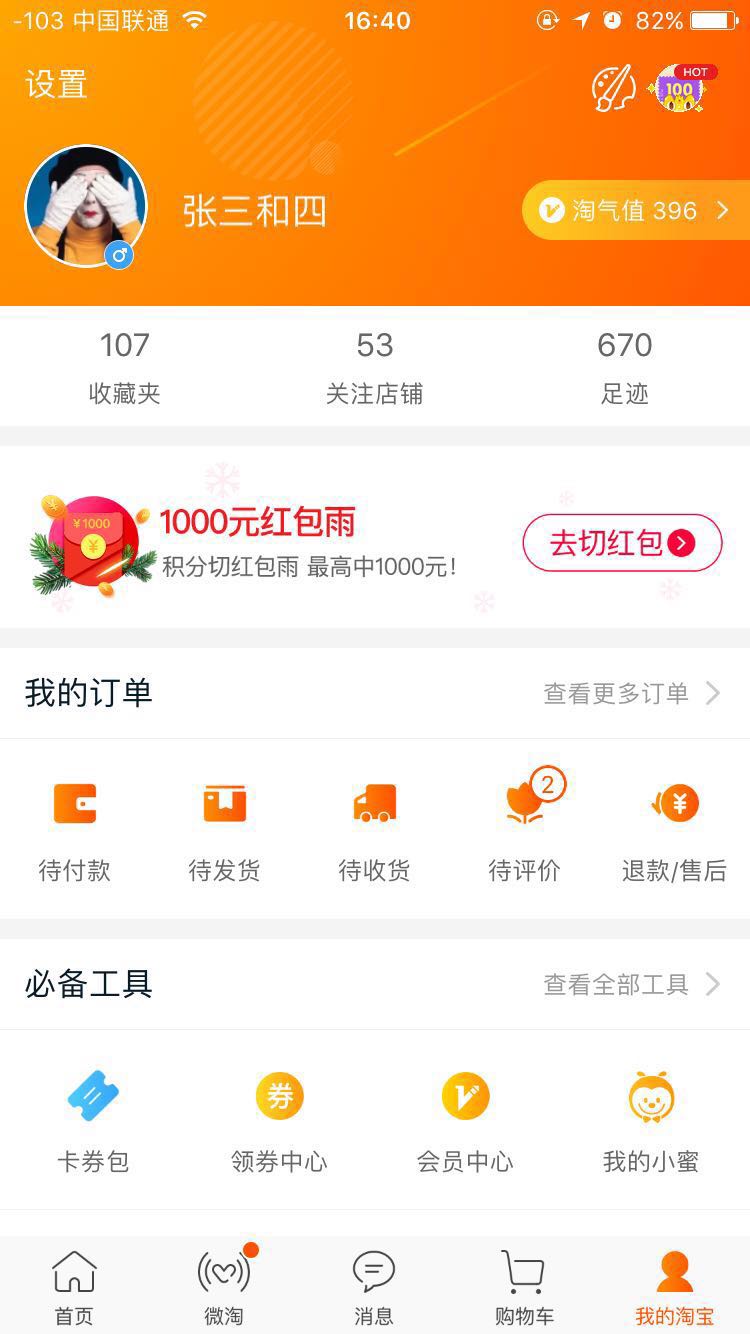Open the profile avatar photo
This screenshot has width=750, height=1334.
point(86,207)
